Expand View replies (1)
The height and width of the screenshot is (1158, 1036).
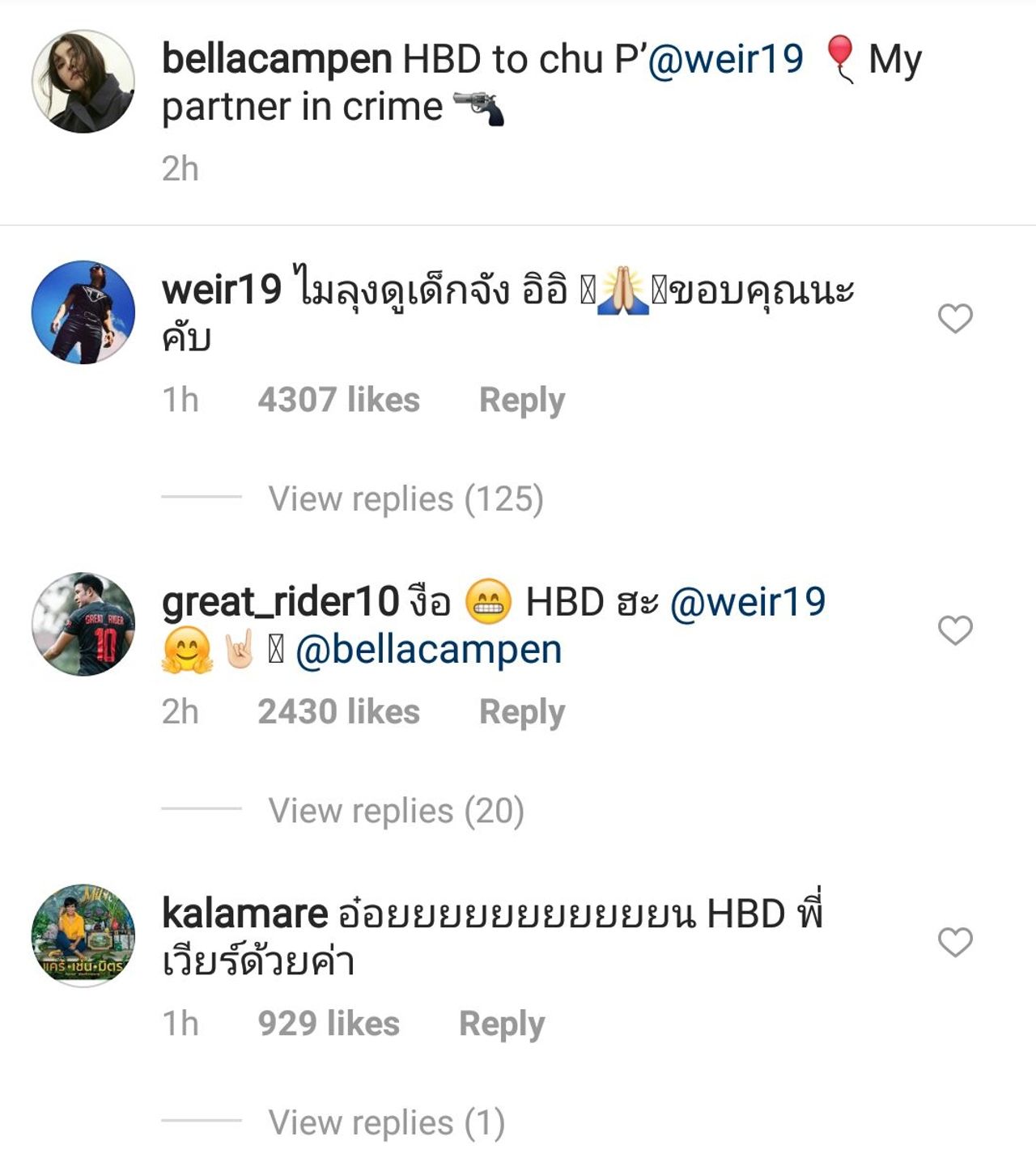[x=386, y=1122]
